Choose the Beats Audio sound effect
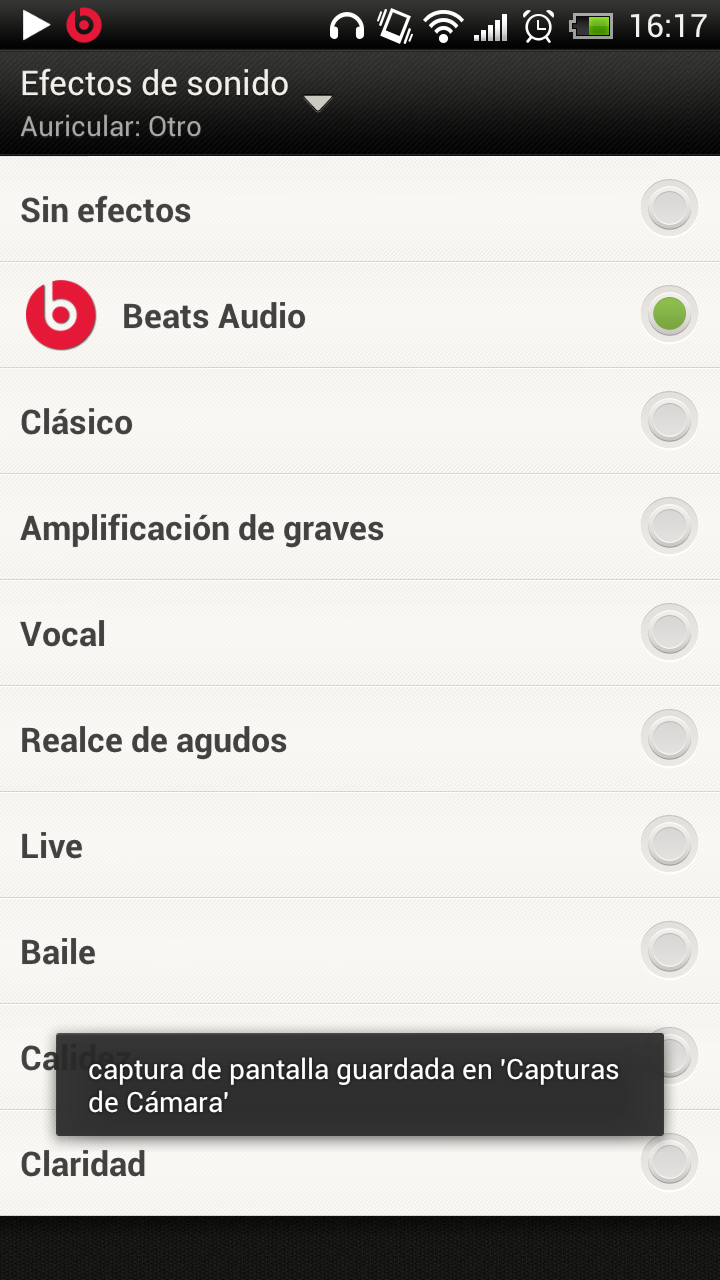720x1280 pixels. (668, 315)
